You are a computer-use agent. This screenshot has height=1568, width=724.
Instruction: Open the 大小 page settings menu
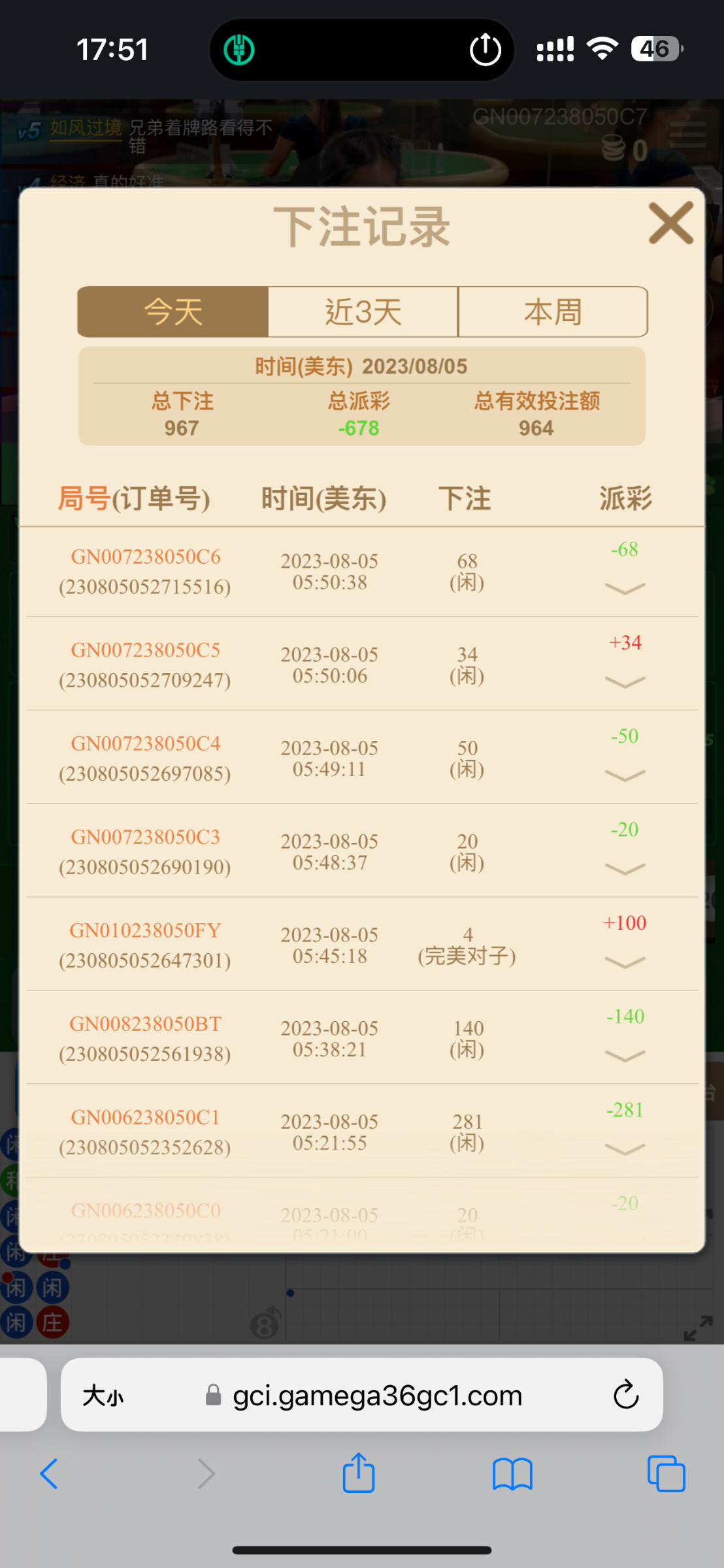click(103, 1396)
